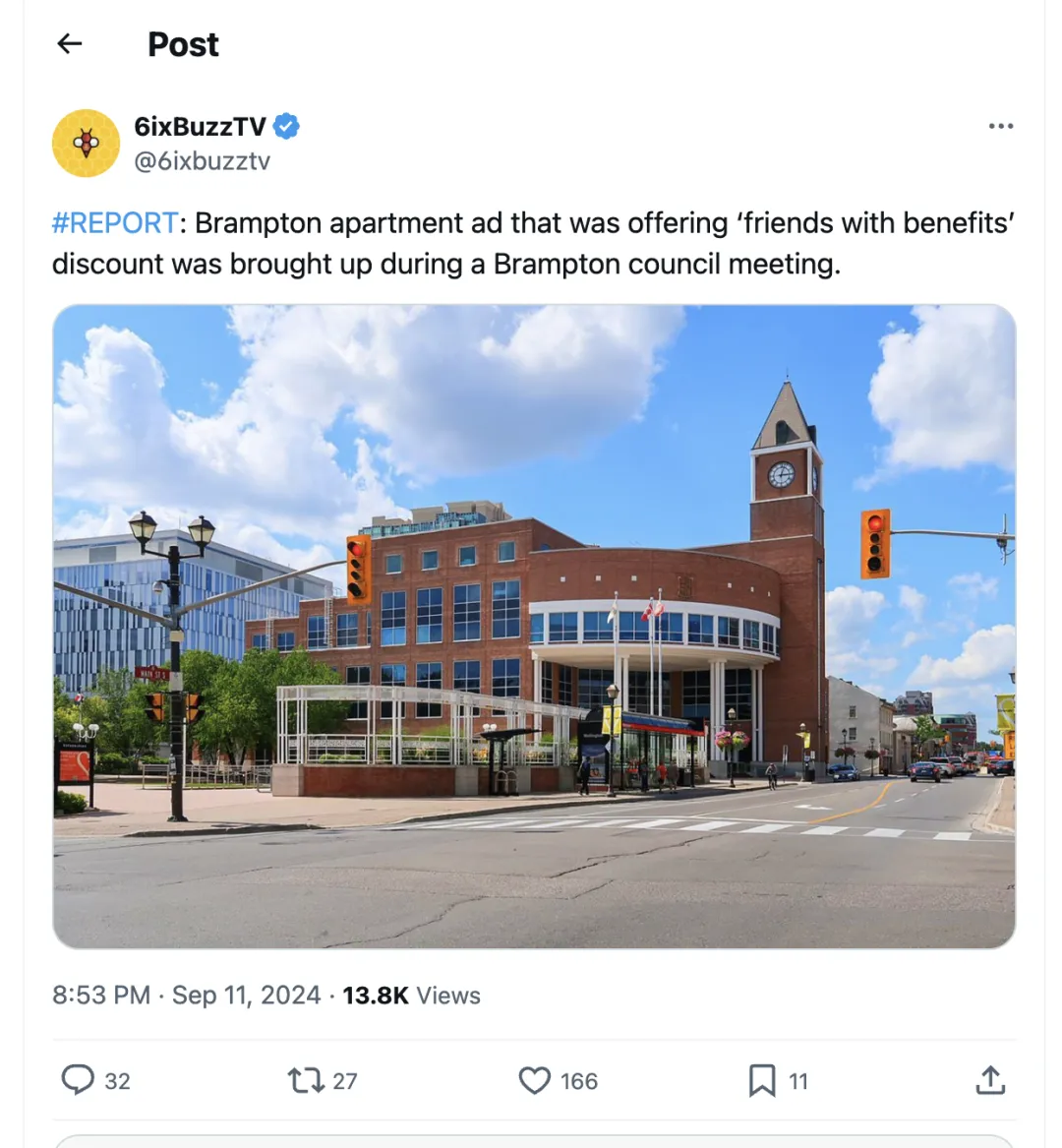Open the post's three-dot overflow menu

[x=1000, y=126]
